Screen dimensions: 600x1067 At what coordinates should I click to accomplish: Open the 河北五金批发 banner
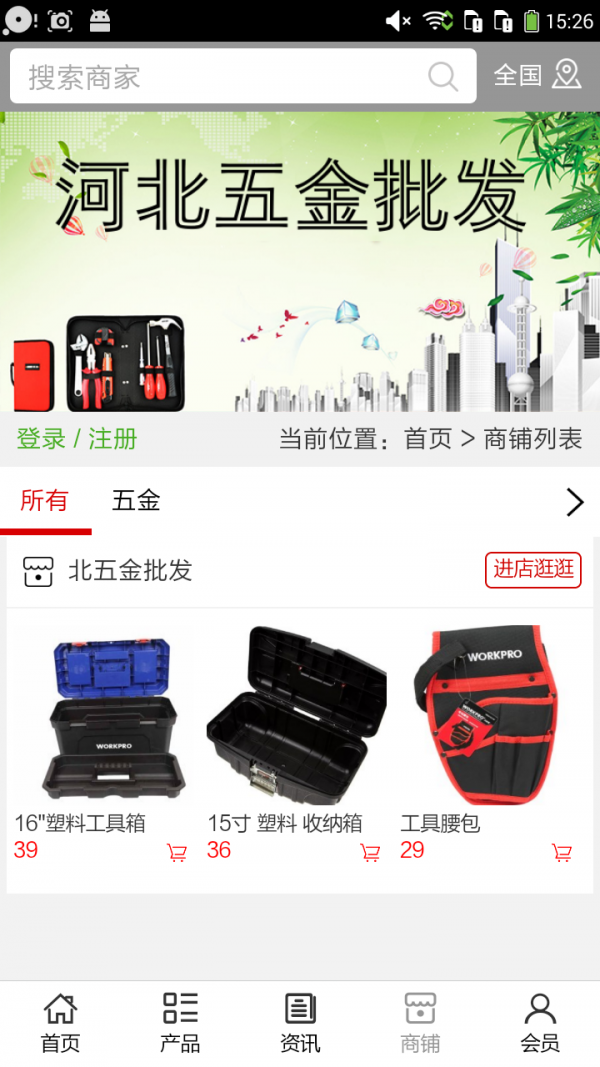(300, 262)
